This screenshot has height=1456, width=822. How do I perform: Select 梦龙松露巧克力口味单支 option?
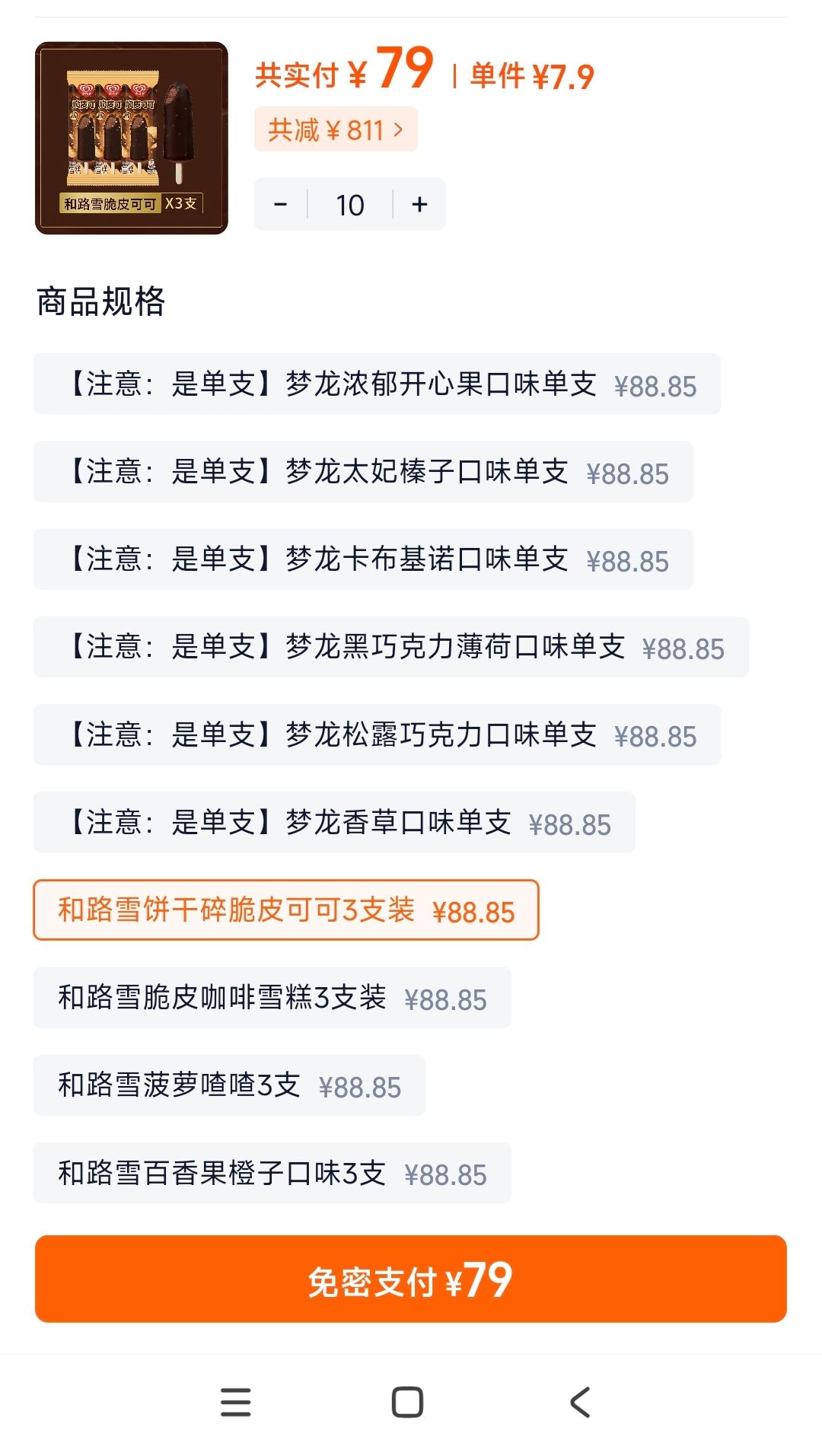click(x=377, y=734)
